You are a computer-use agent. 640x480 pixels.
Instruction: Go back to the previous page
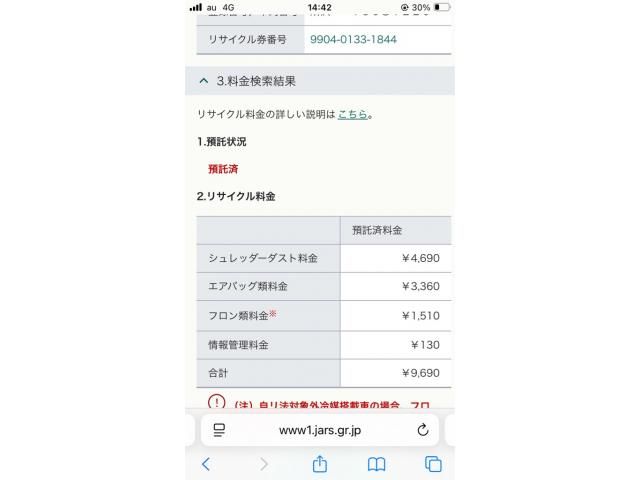[x=206, y=464]
